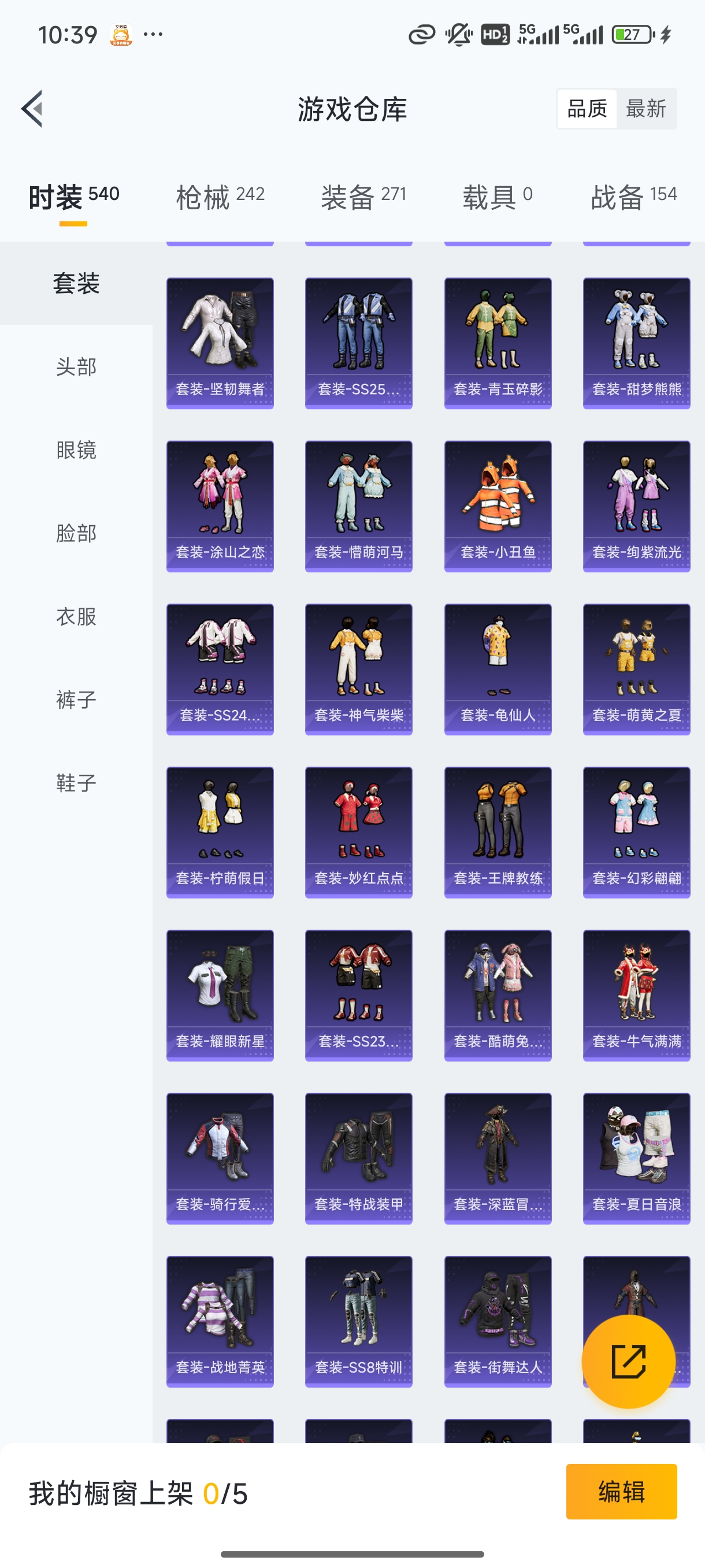The width and height of the screenshot is (705, 1568).
Task: Switch sorting to 品质
Action: 588,108
